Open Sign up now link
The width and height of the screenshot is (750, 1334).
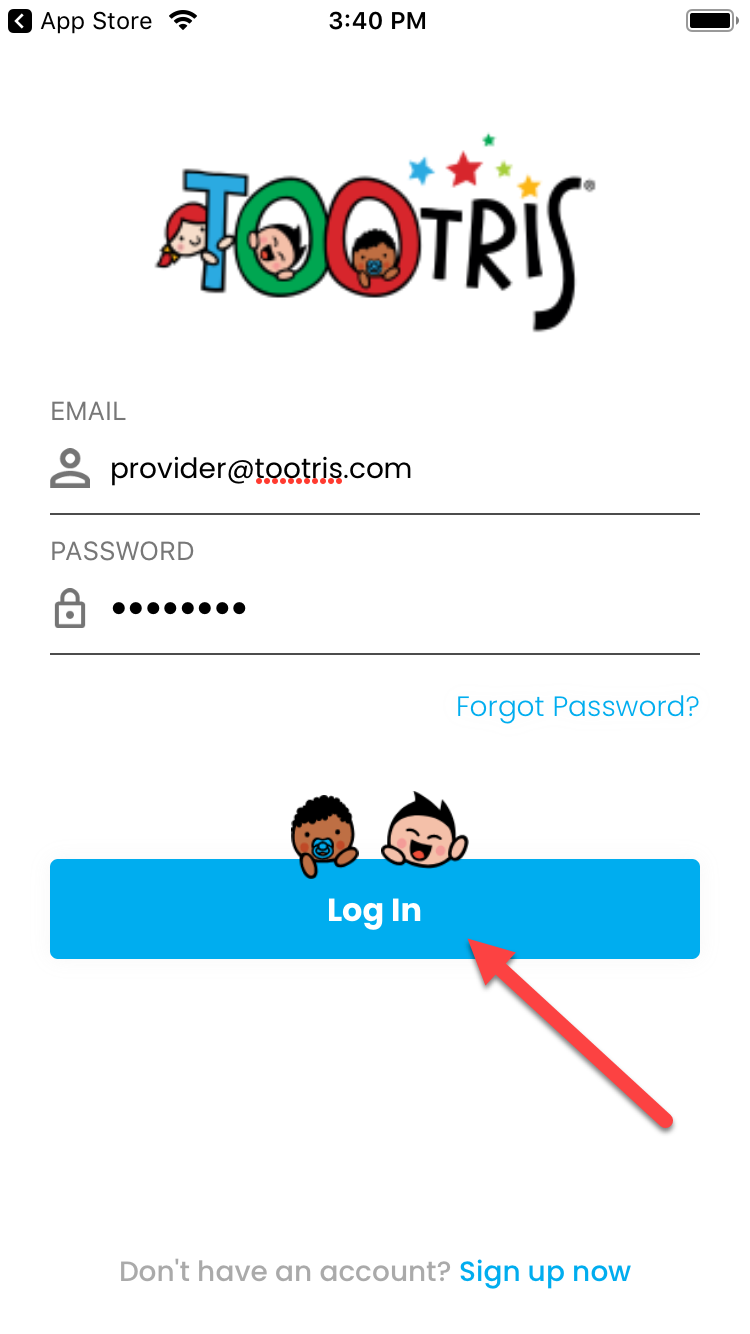tap(545, 1272)
